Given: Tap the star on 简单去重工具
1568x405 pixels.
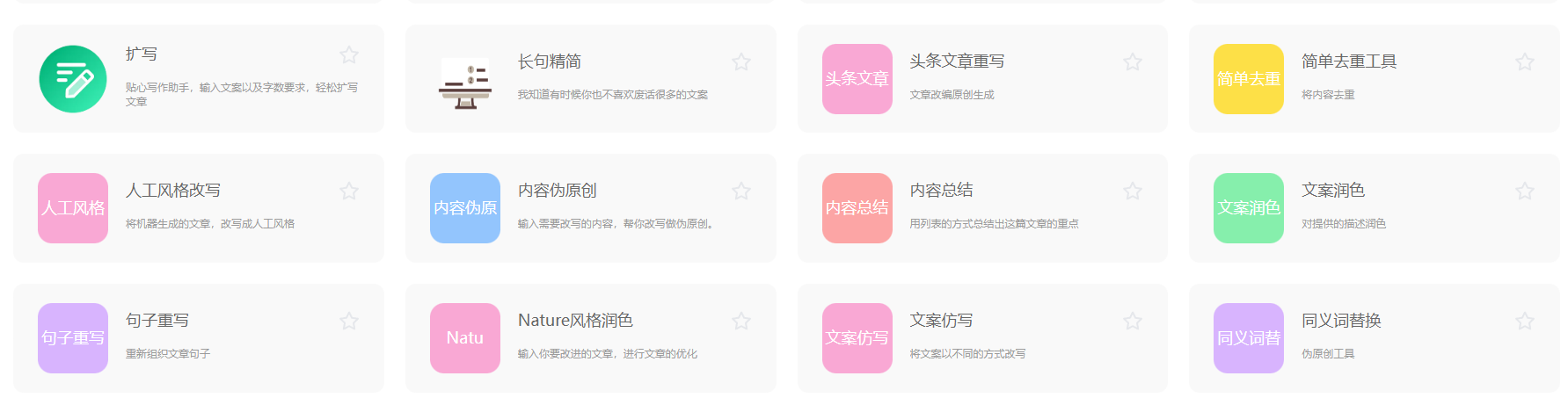Looking at the screenshot, I should [1525, 61].
